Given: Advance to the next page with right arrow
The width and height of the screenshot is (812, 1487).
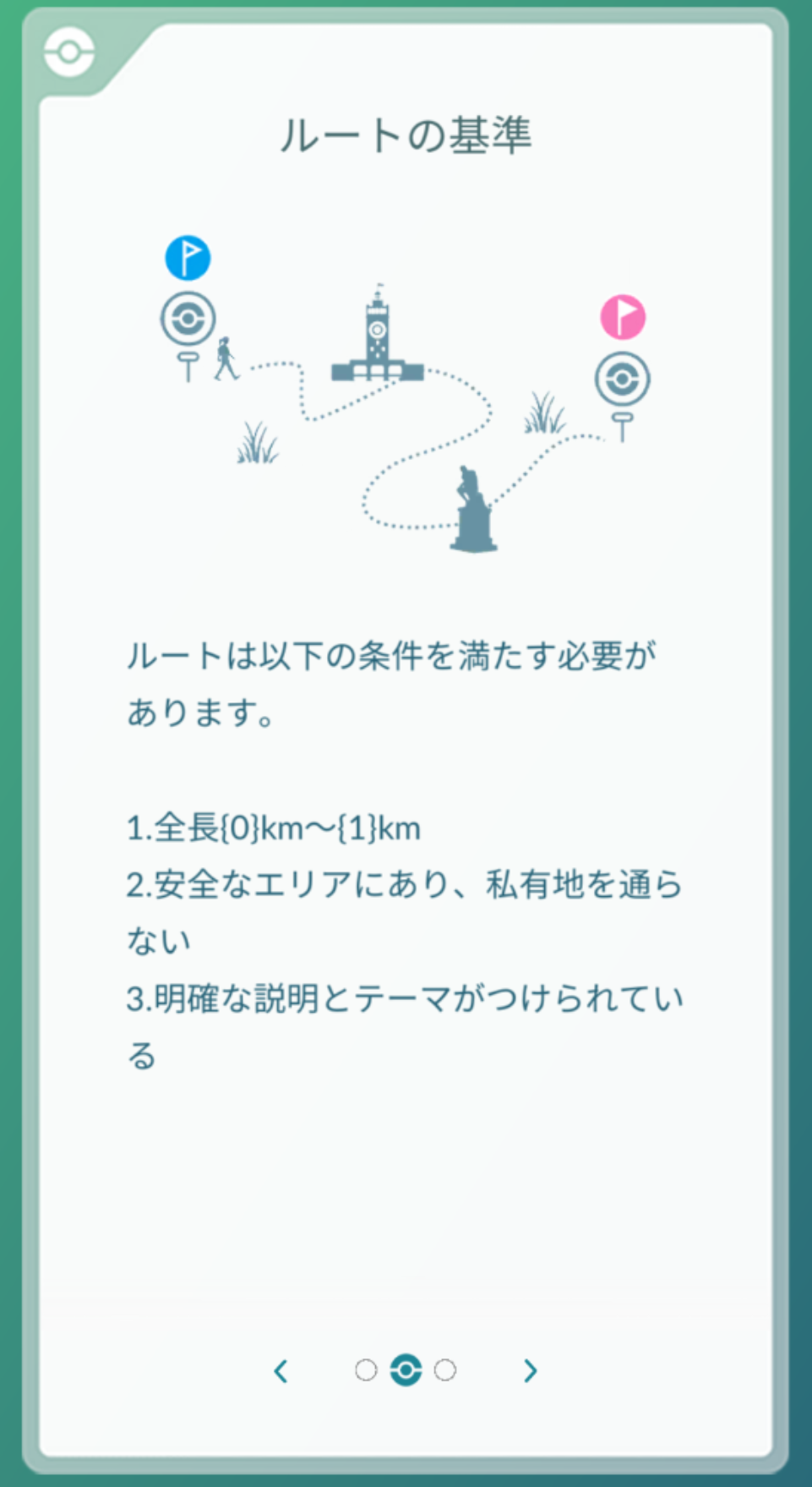Looking at the screenshot, I should [530, 1370].
